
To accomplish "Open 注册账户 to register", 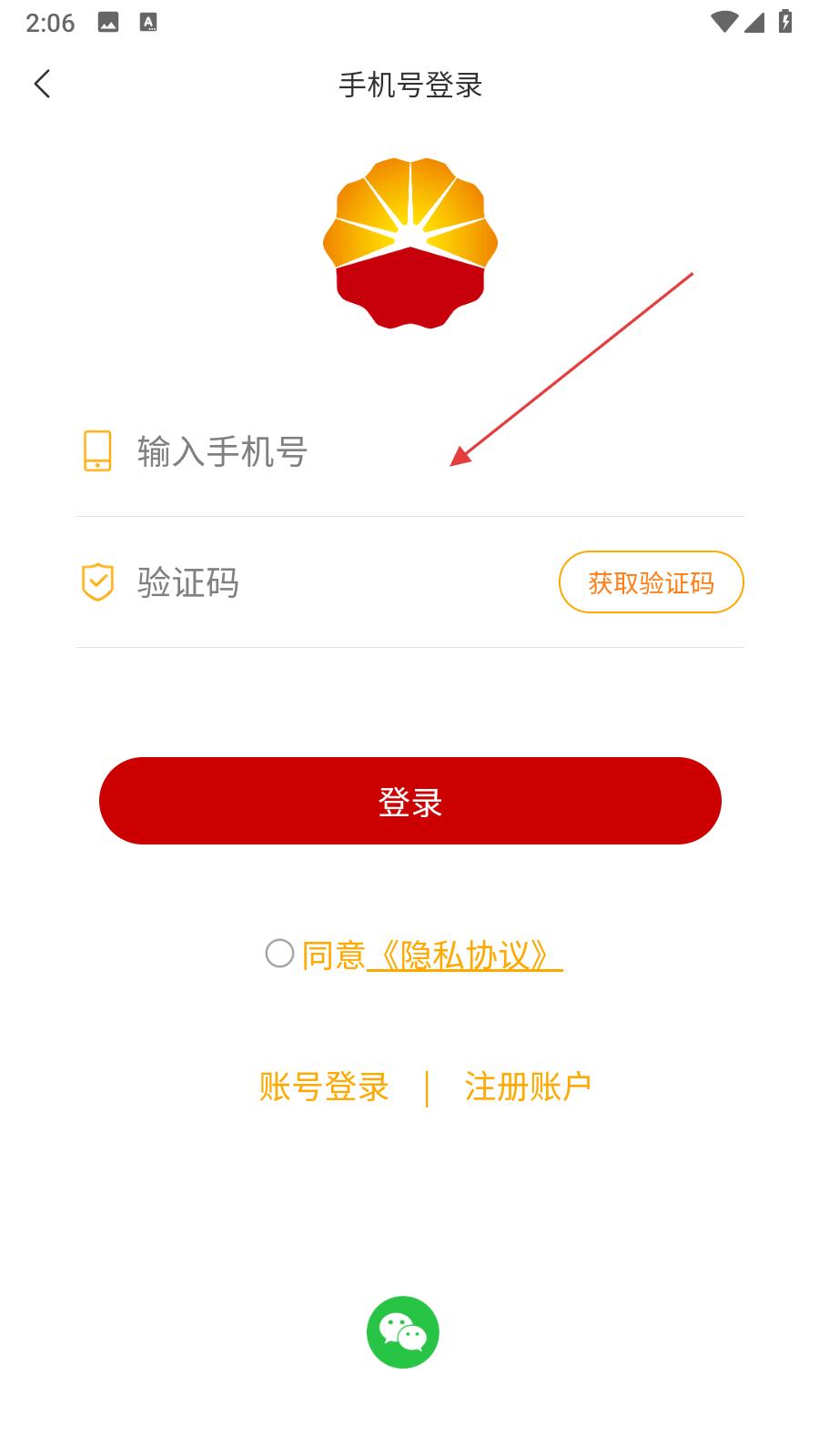I will (528, 1087).
